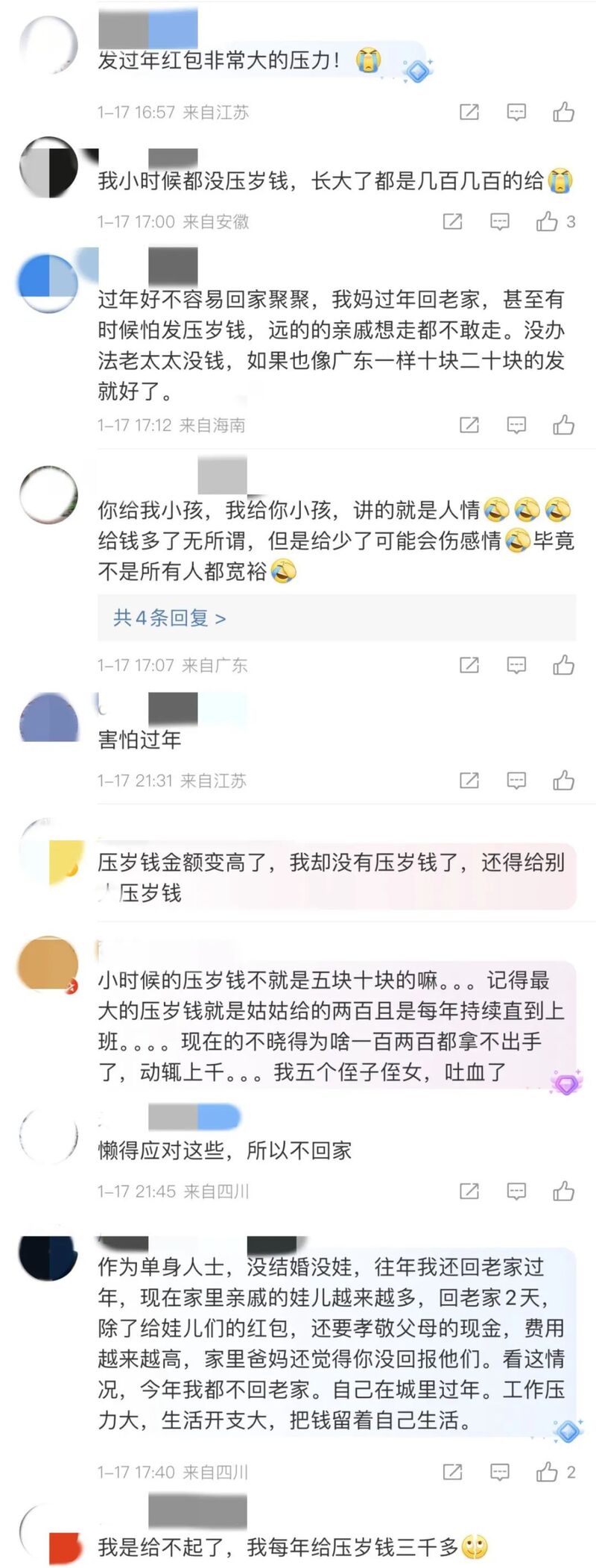Reply to the comment posted from 广东
The height and width of the screenshot is (1568, 596).
(x=516, y=665)
